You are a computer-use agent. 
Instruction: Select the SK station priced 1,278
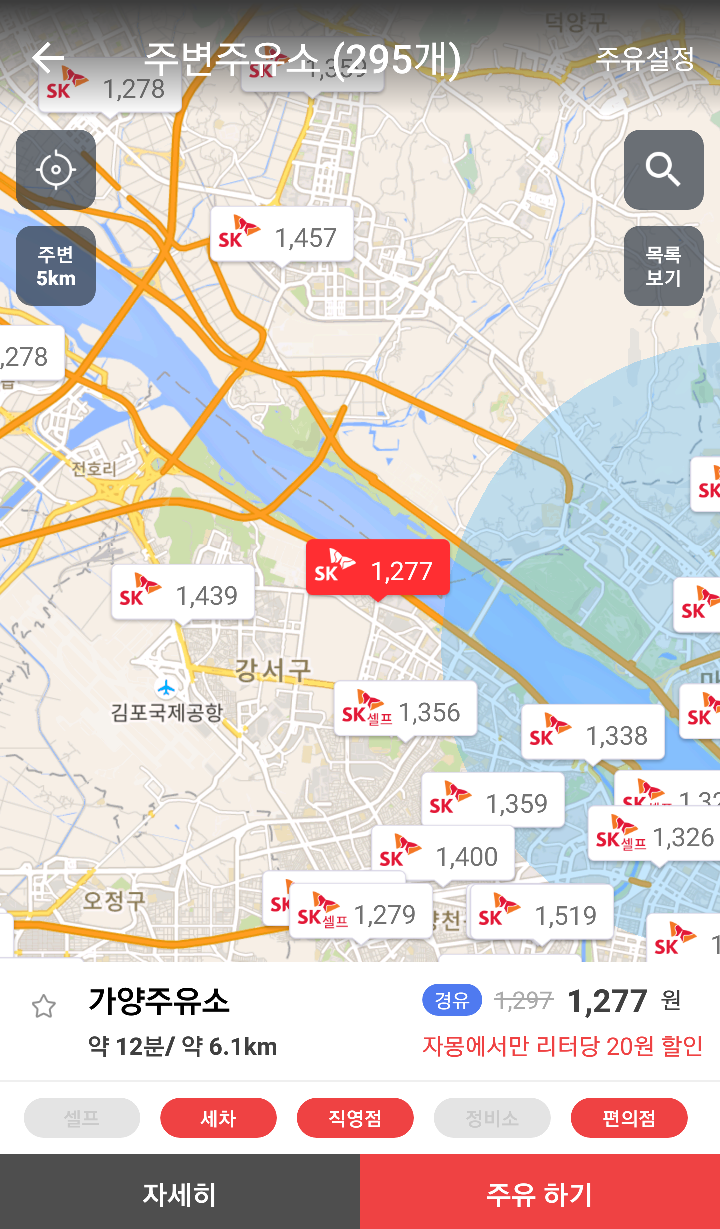(111, 88)
